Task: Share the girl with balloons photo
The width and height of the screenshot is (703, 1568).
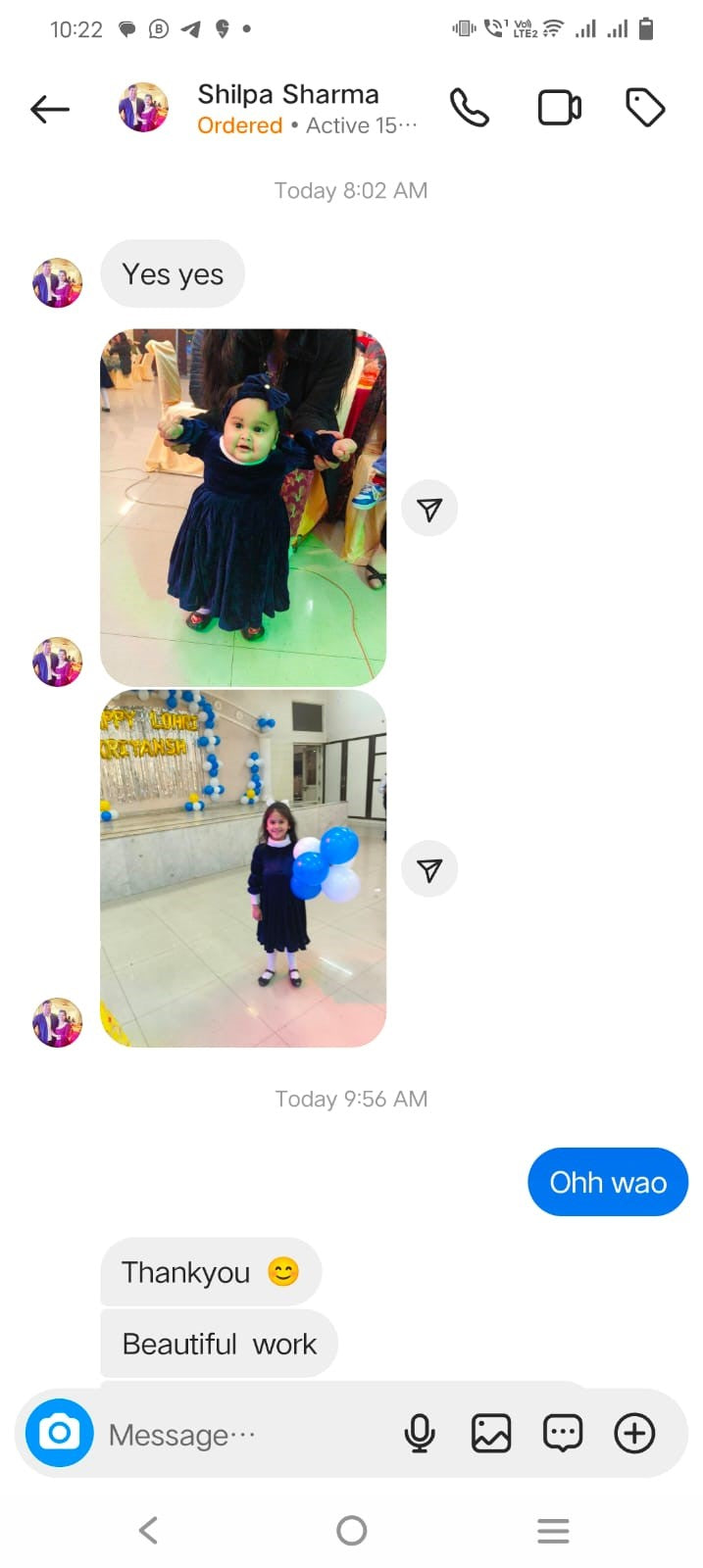Action: 429,869
